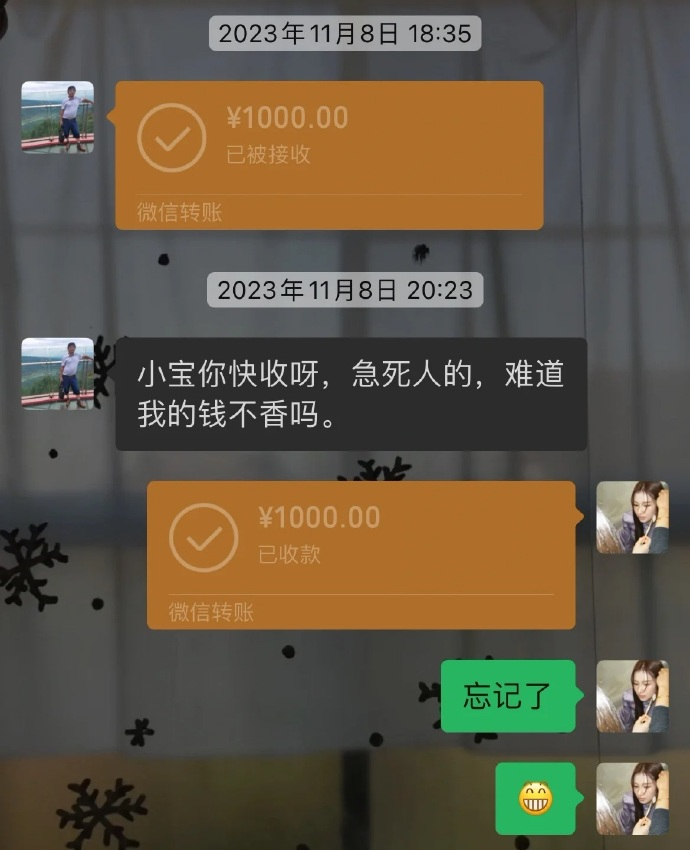Tap the avatar beside the 小宝你快收呀 message
This screenshot has width=690, height=850.
(58, 373)
